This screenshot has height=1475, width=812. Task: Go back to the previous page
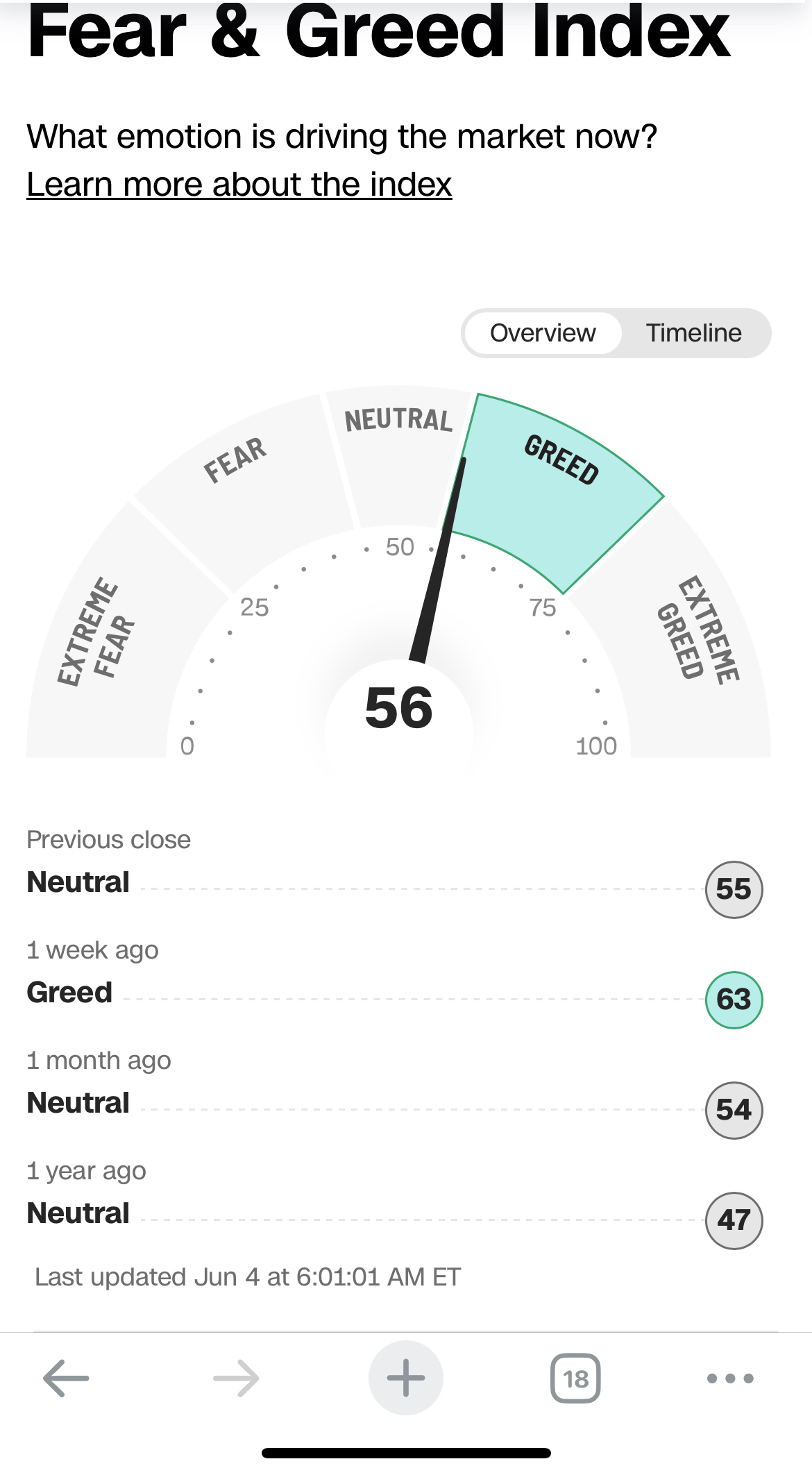tap(66, 1378)
